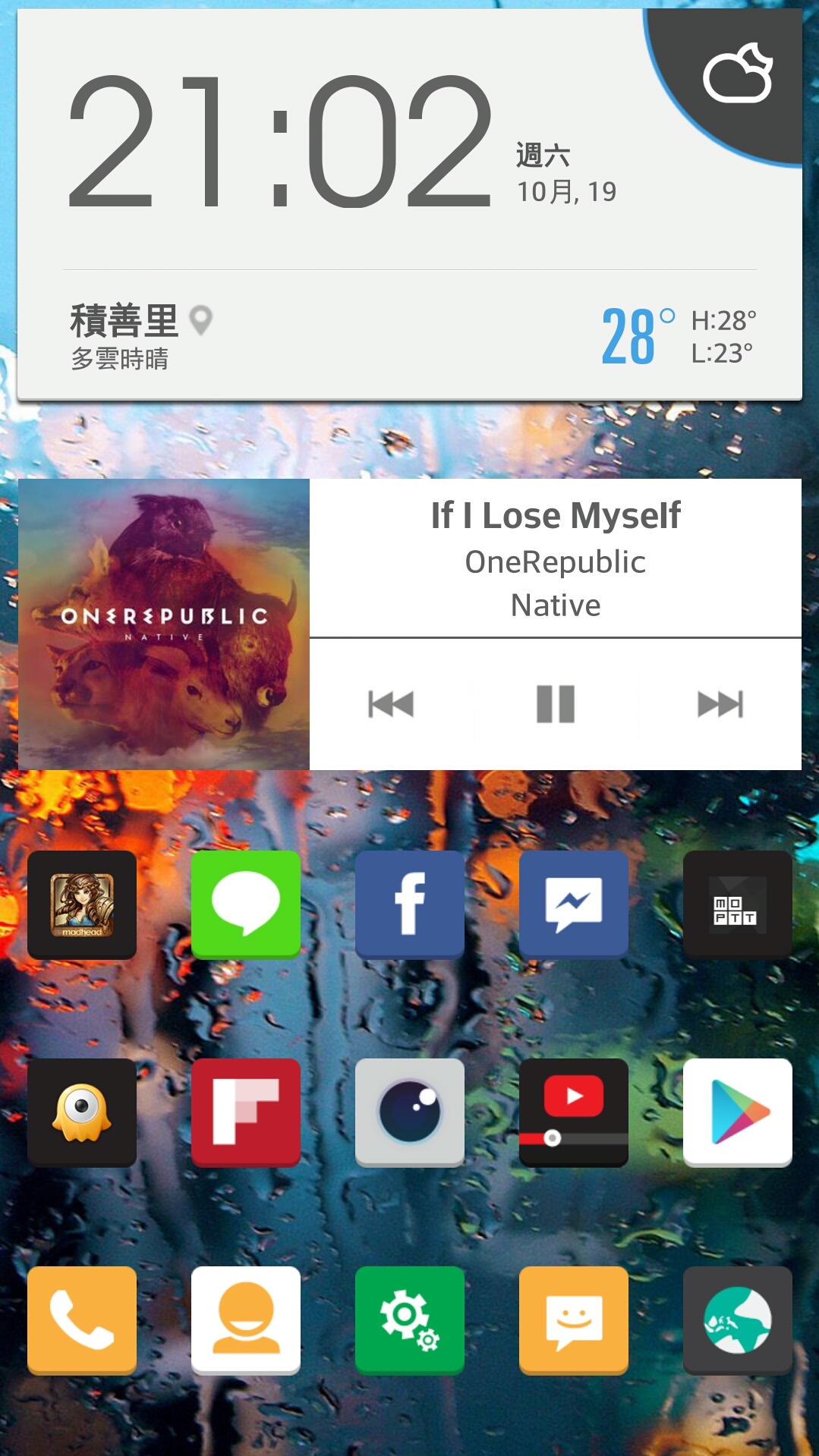
Task: Launch the Madhead game app
Action: coord(82,904)
